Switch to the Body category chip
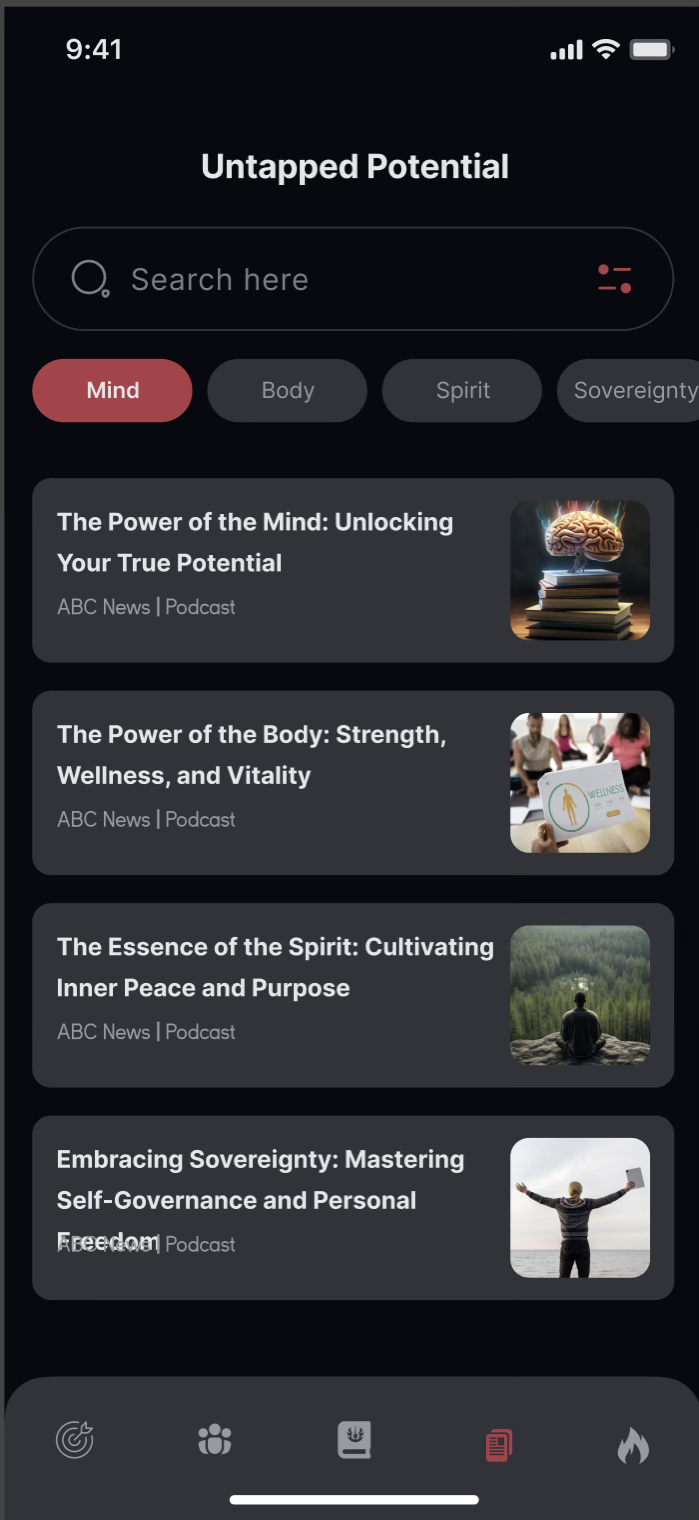The width and height of the screenshot is (699, 1520). (287, 390)
